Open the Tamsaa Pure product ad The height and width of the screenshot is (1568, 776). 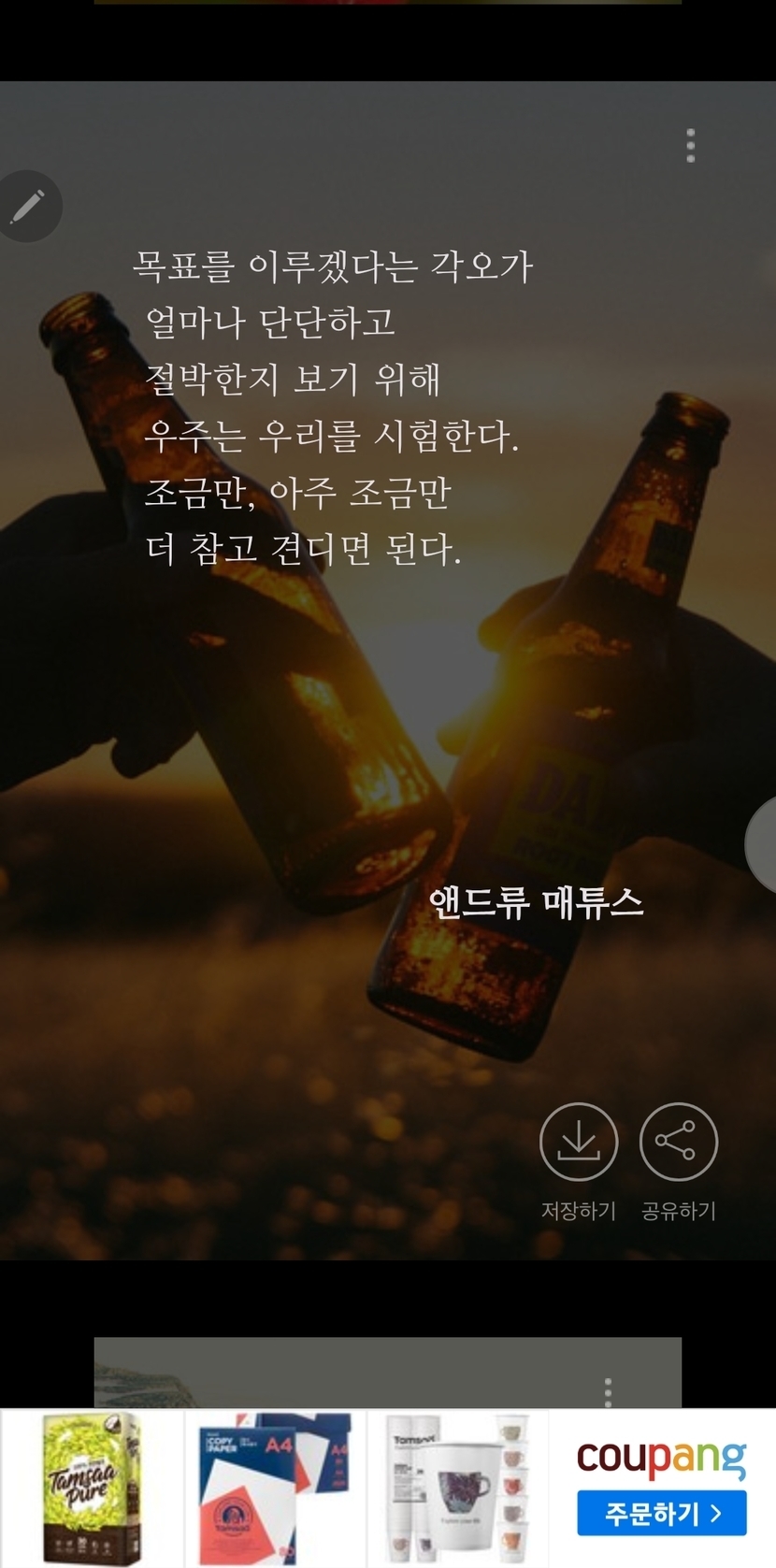[x=92, y=1489]
